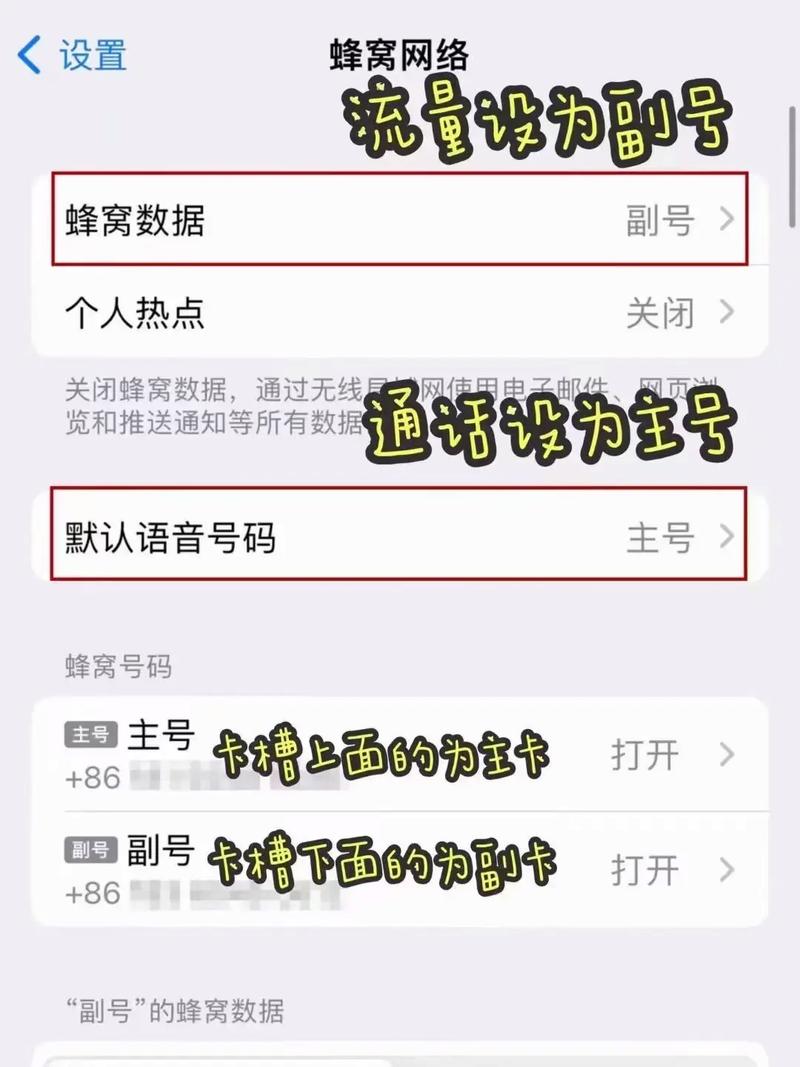Open the 主号 cellular number row
This screenshot has width=800, height=1067.
coord(400,755)
